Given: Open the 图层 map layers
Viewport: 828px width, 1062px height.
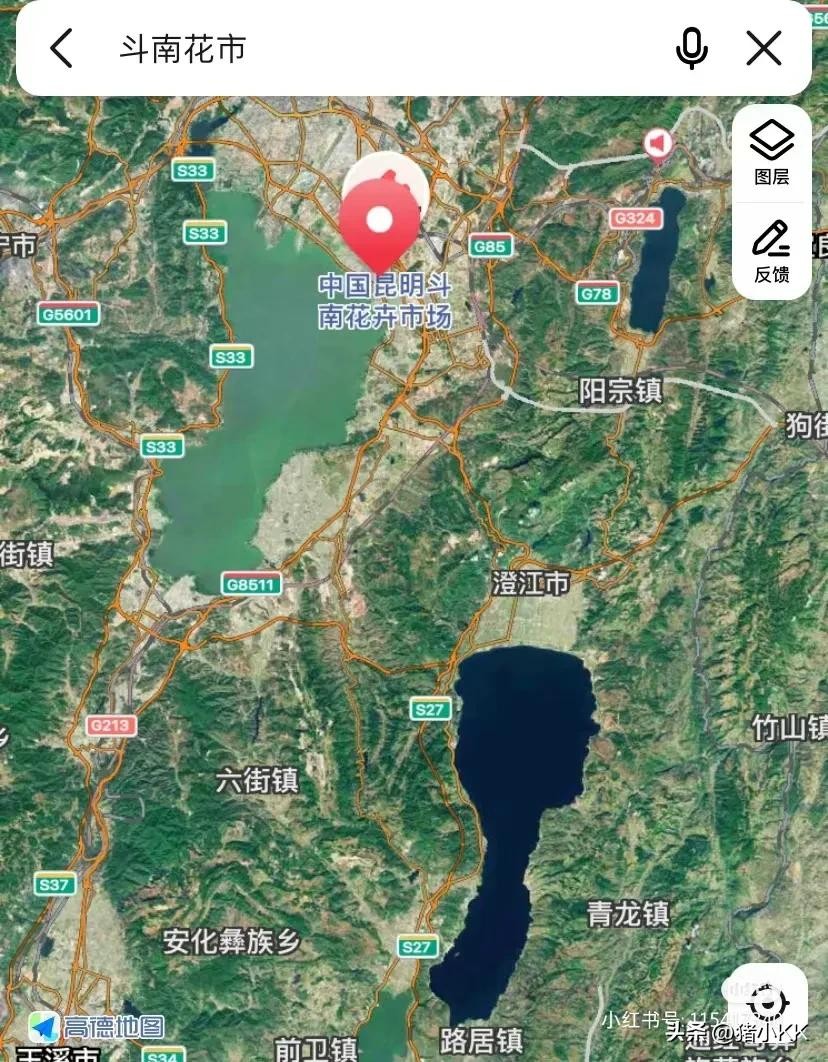Looking at the screenshot, I should pyautogui.click(x=771, y=153).
